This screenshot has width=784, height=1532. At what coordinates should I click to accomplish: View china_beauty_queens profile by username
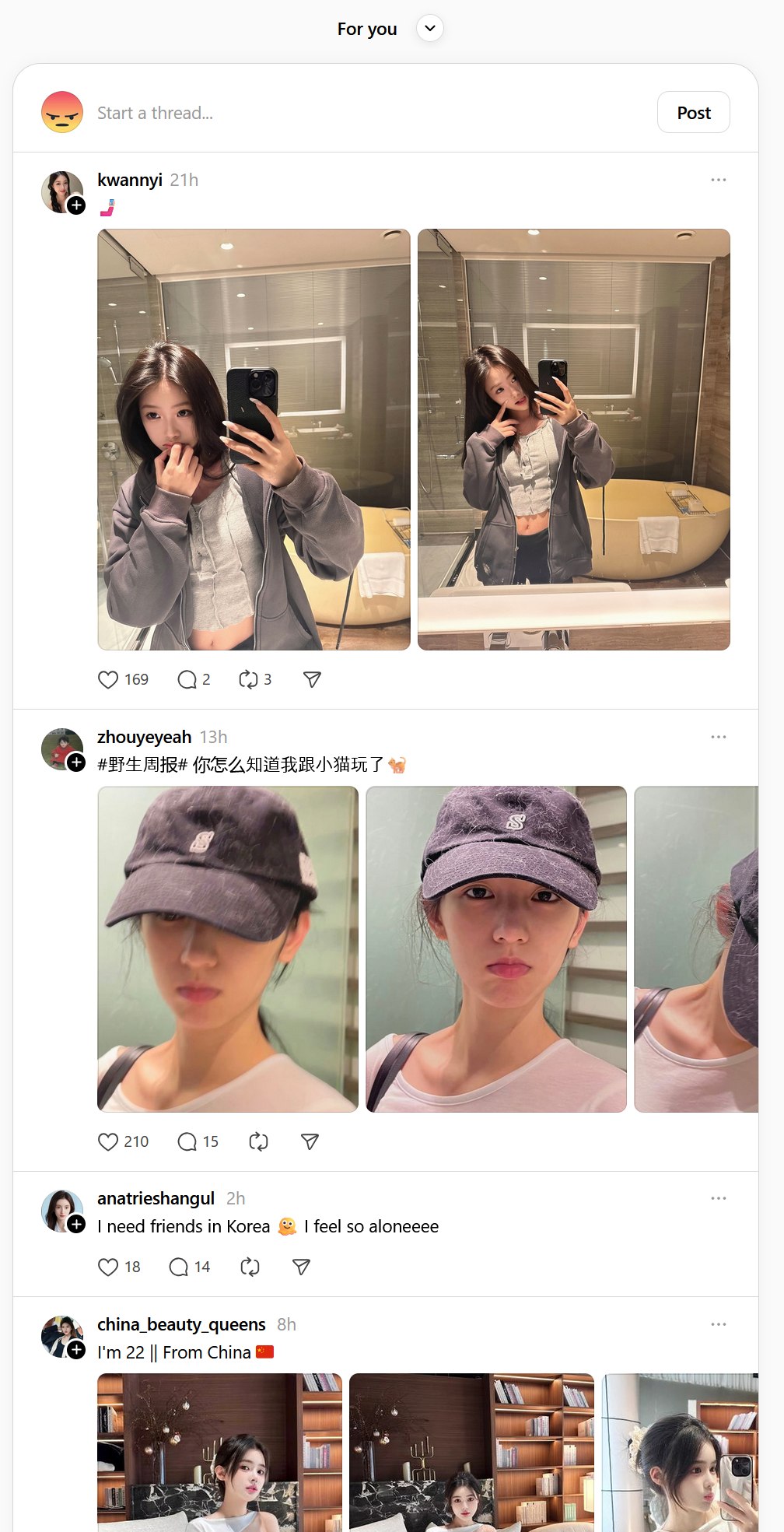tap(181, 1324)
